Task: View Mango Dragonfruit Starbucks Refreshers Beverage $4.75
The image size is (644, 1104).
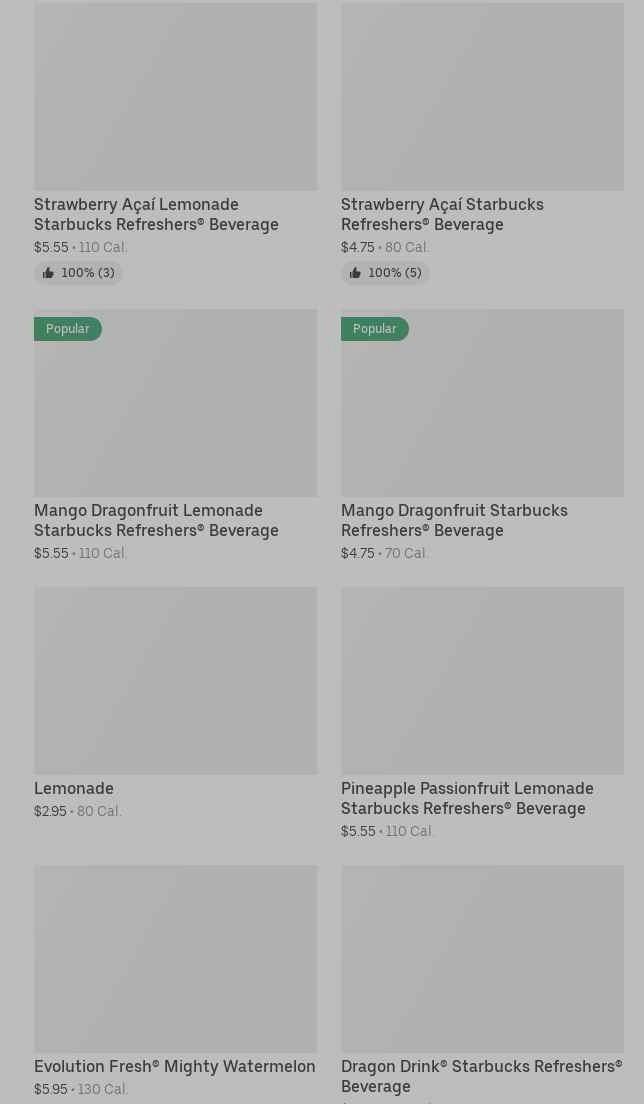Action: point(482,435)
